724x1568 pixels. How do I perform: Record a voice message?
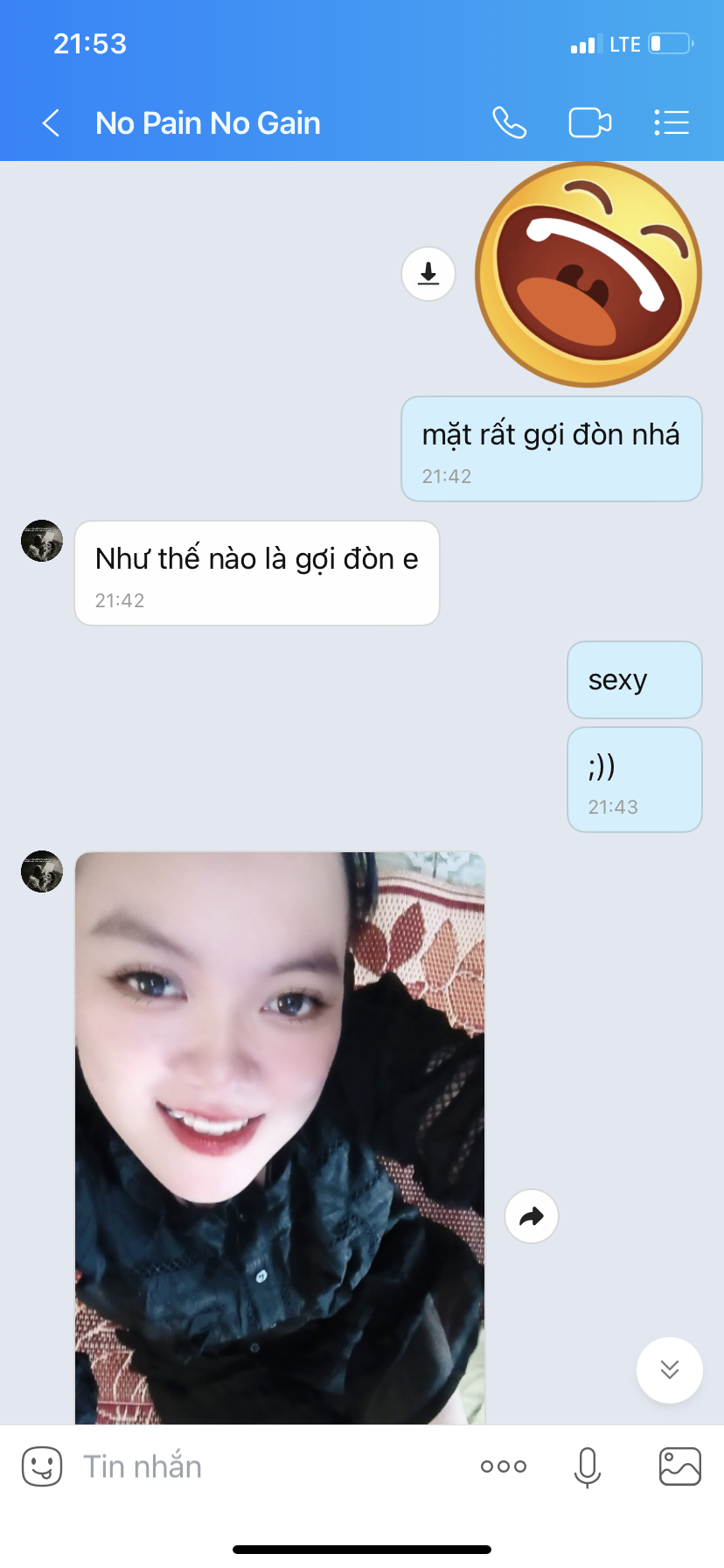click(x=588, y=1466)
